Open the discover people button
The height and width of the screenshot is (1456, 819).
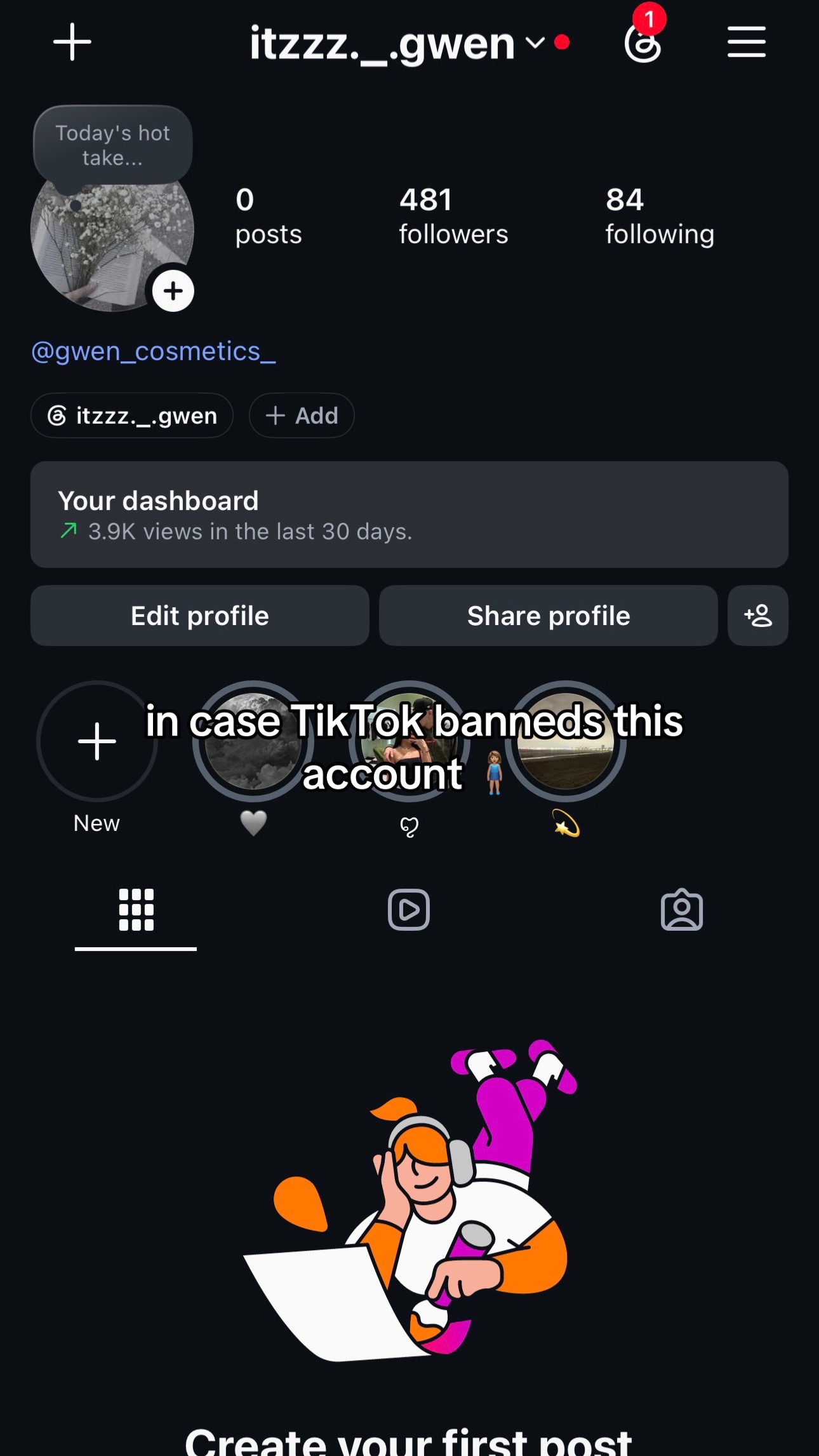758,616
